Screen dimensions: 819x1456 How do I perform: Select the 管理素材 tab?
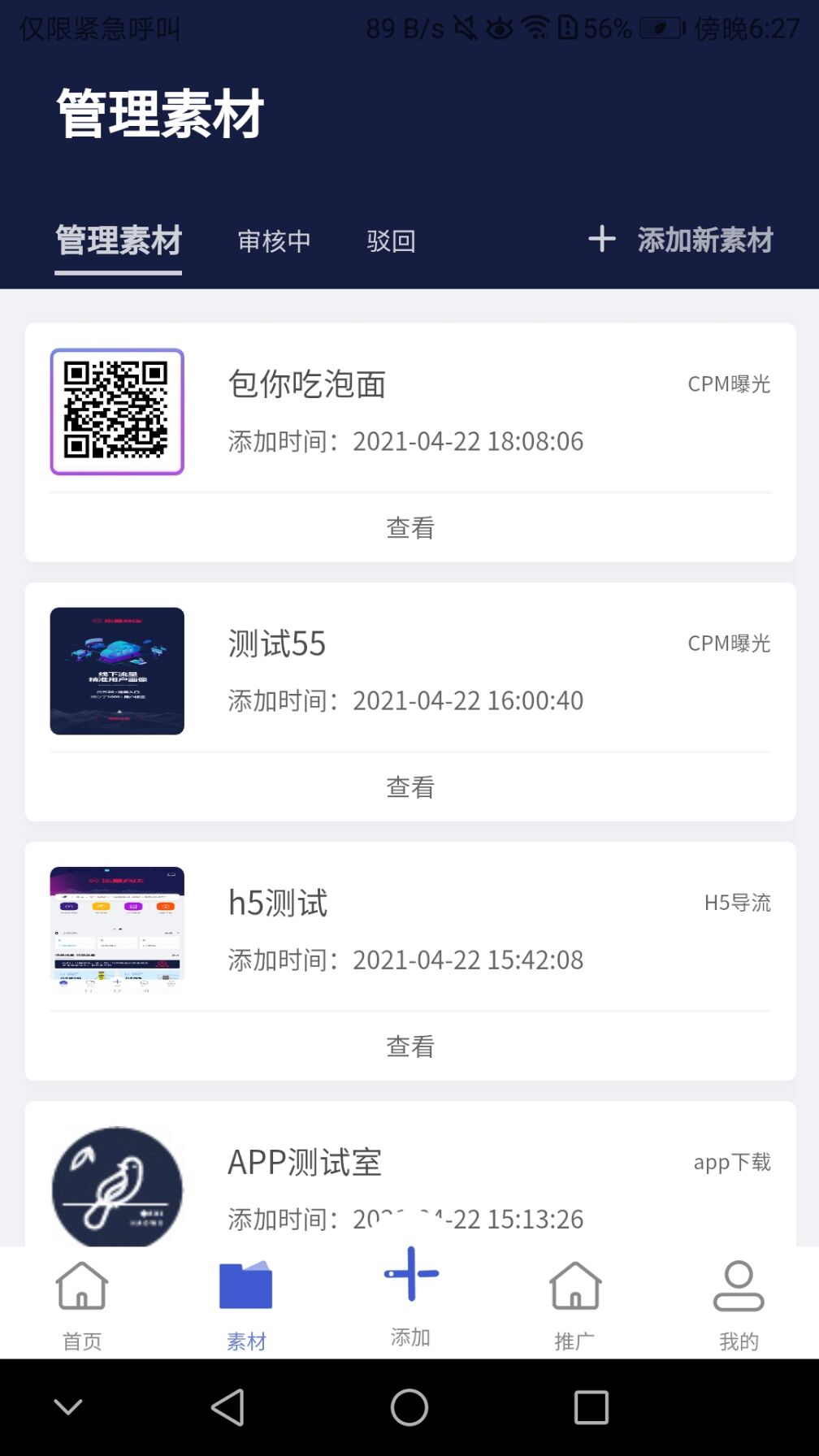pos(119,241)
